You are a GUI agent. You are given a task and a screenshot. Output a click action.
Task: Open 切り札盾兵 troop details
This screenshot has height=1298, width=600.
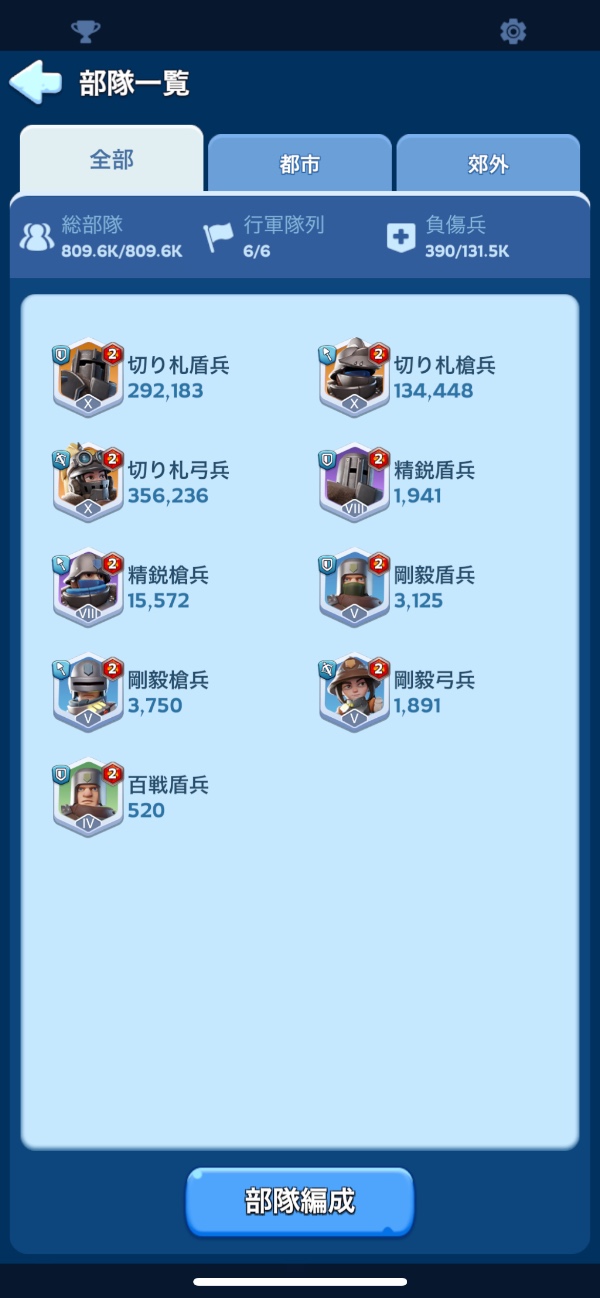click(x=89, y=377)
